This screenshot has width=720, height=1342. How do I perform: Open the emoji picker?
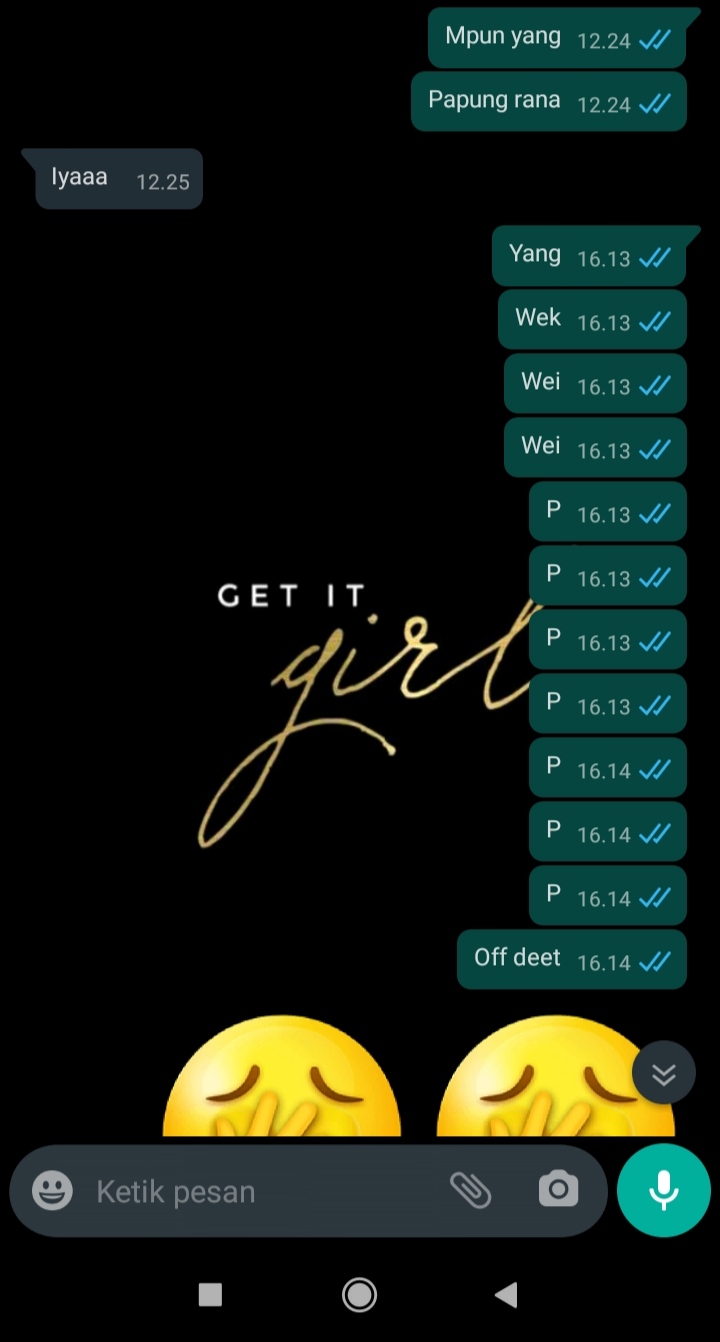52,1191
